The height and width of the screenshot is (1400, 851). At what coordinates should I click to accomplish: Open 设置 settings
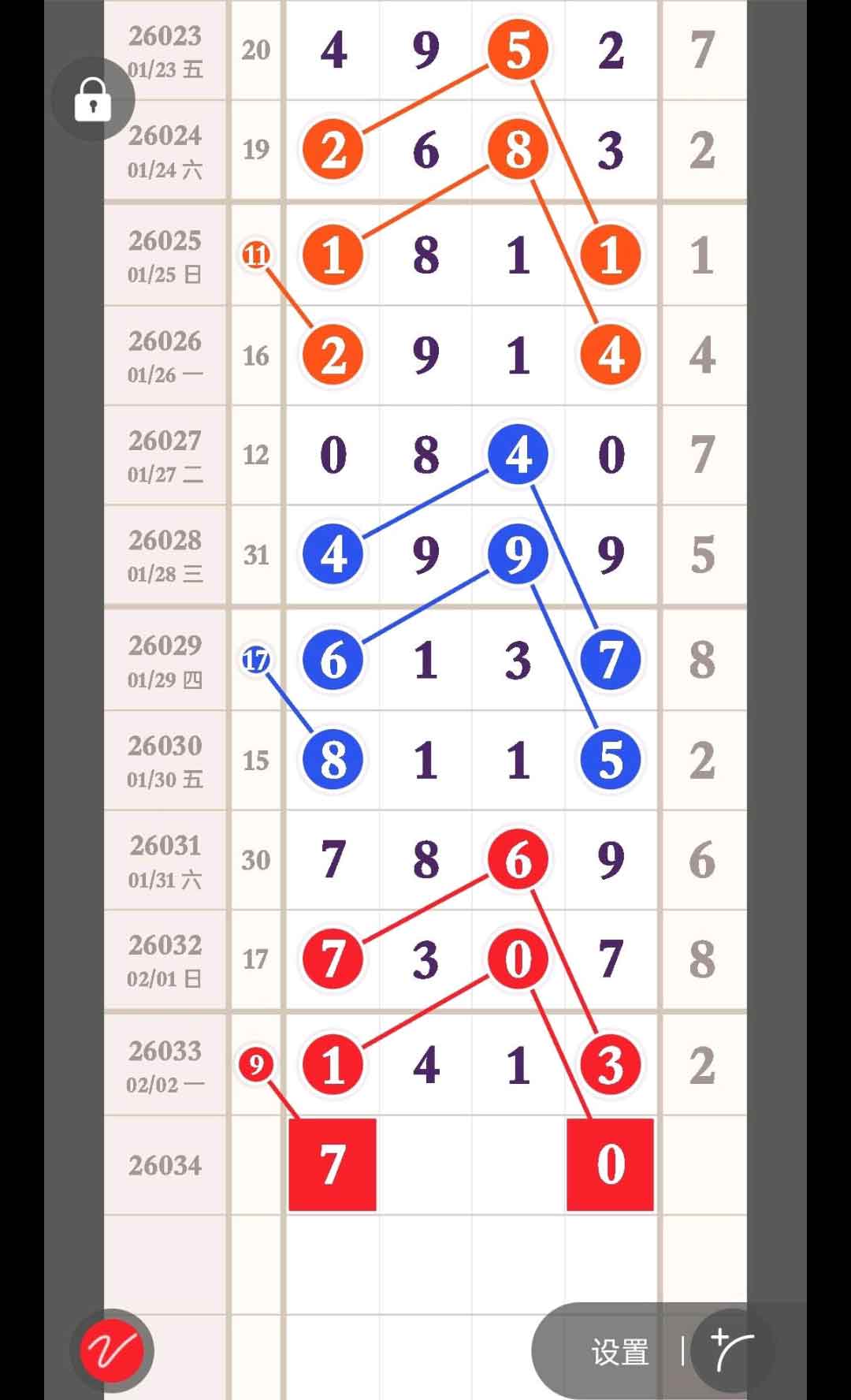620,1352
